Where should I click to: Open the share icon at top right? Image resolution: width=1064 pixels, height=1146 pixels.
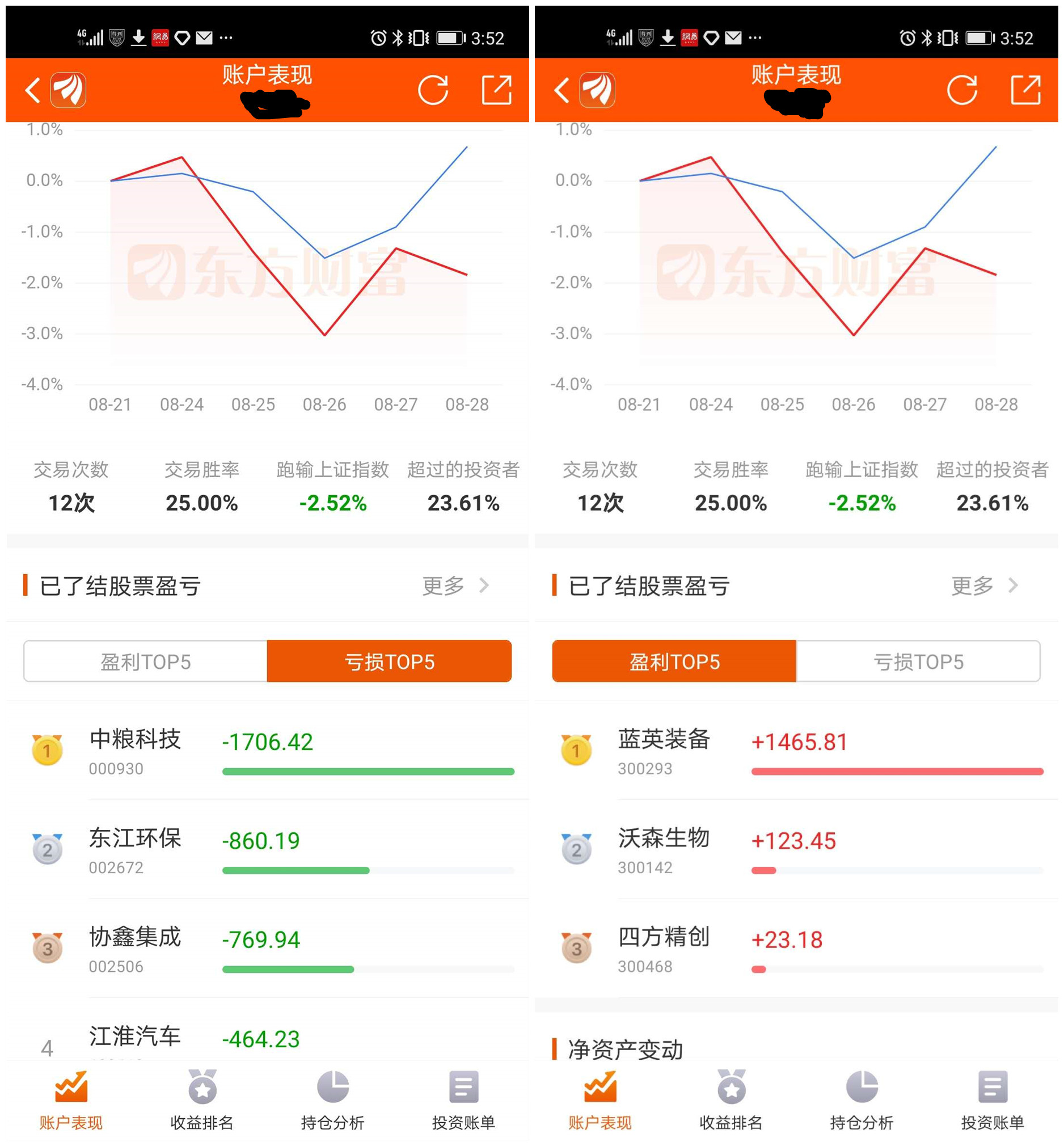tap(497, 89)
